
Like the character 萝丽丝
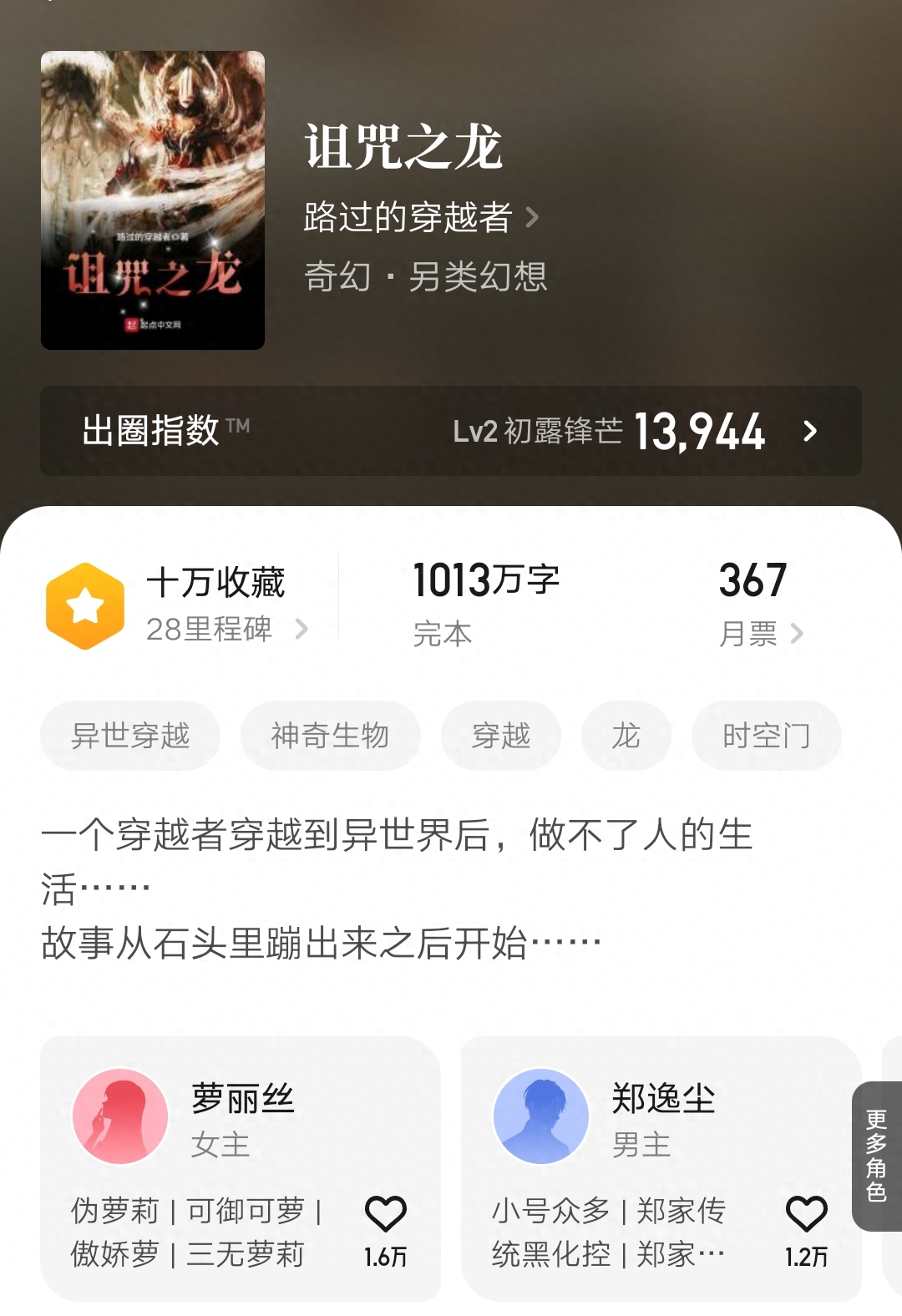pos(386,1215)
